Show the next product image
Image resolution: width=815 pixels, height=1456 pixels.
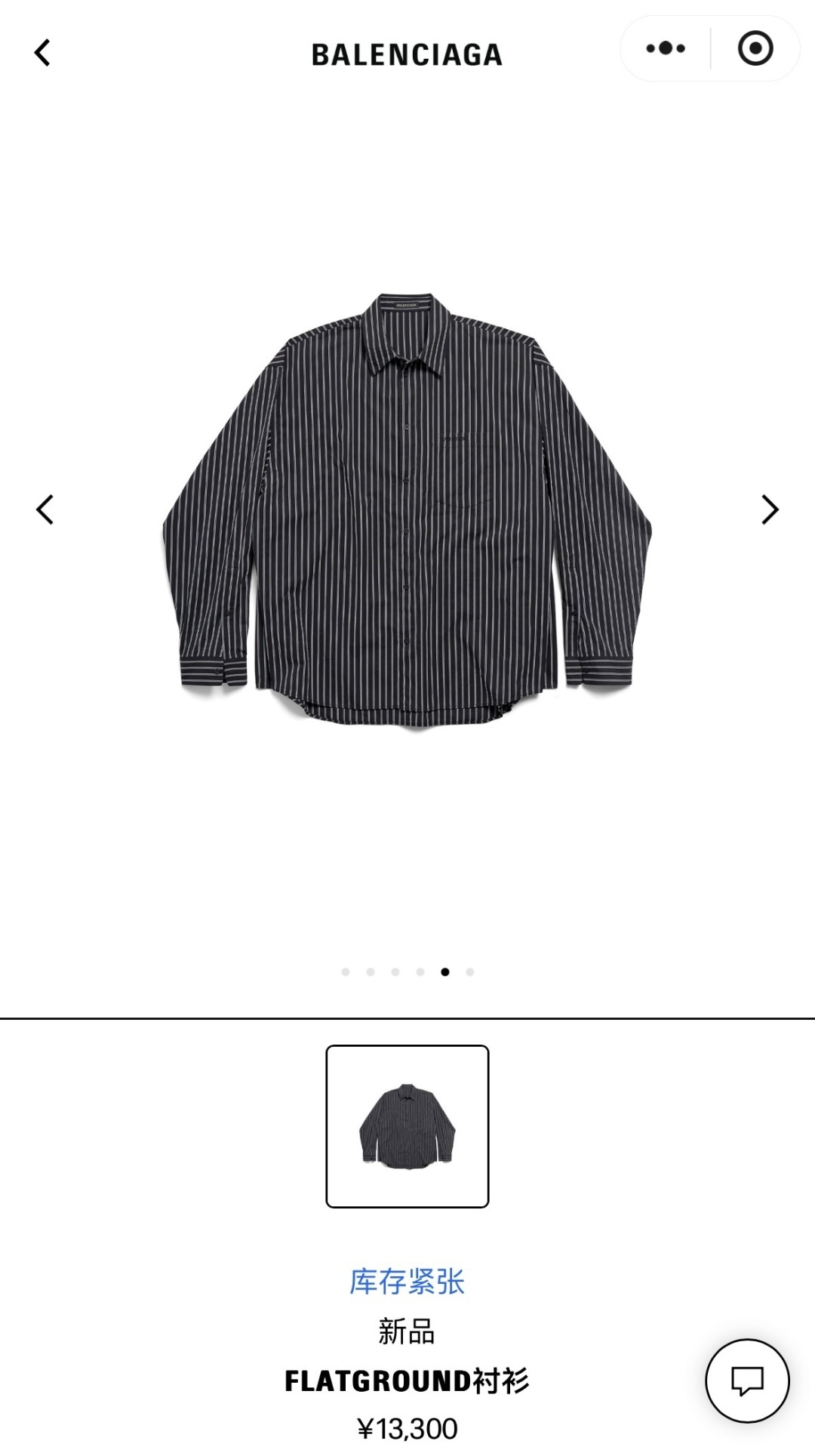coord(769,509)
